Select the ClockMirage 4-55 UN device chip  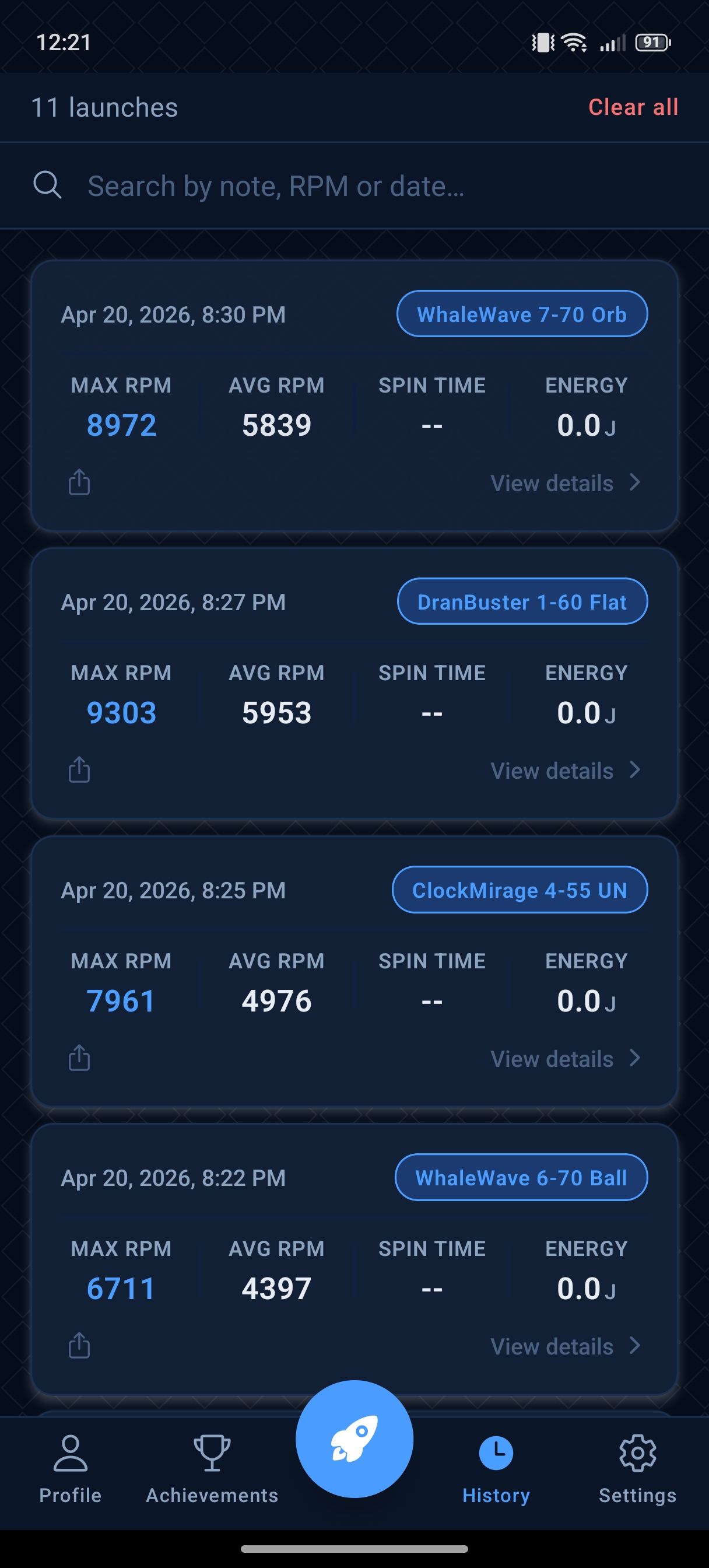click(x=520, y=890)
